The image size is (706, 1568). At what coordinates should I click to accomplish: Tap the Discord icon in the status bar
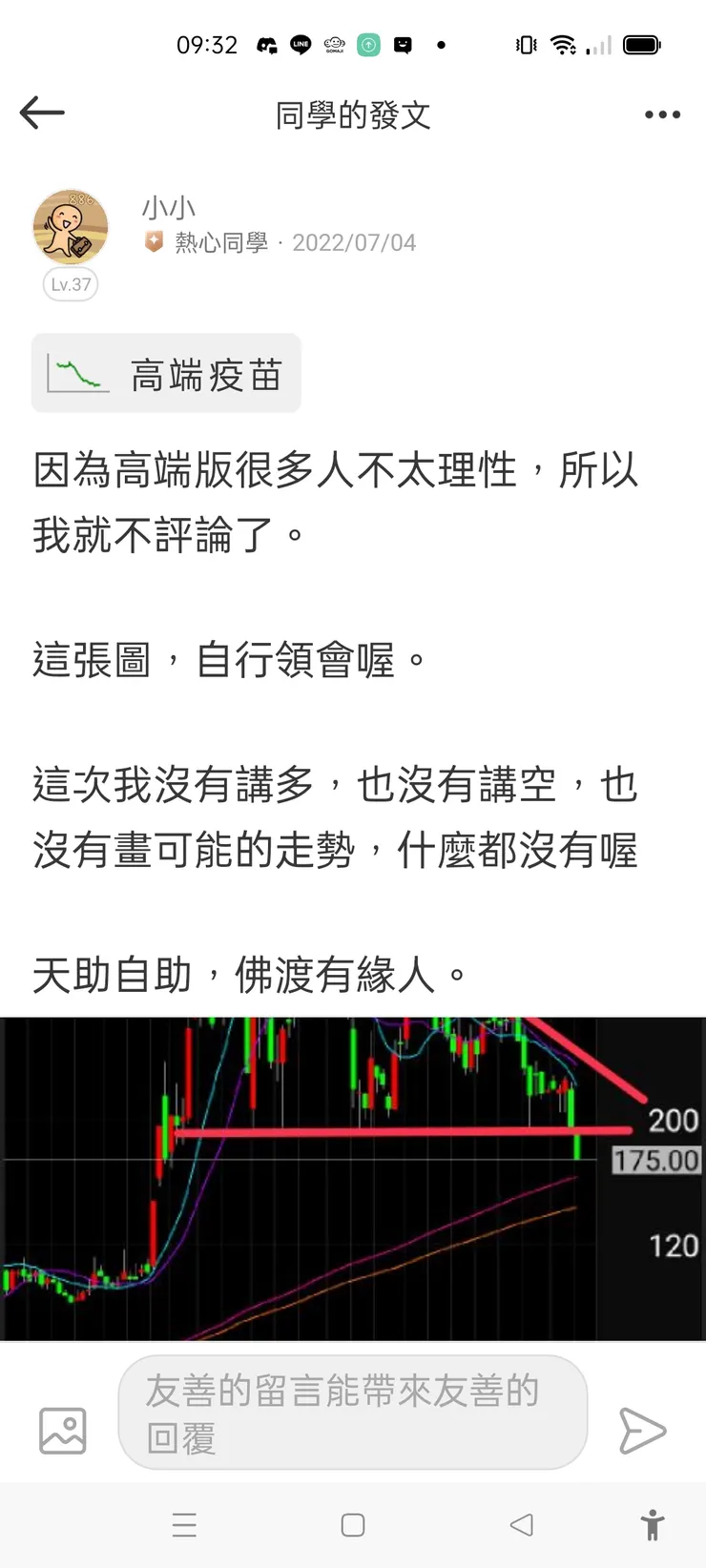[x=267, y=45]
